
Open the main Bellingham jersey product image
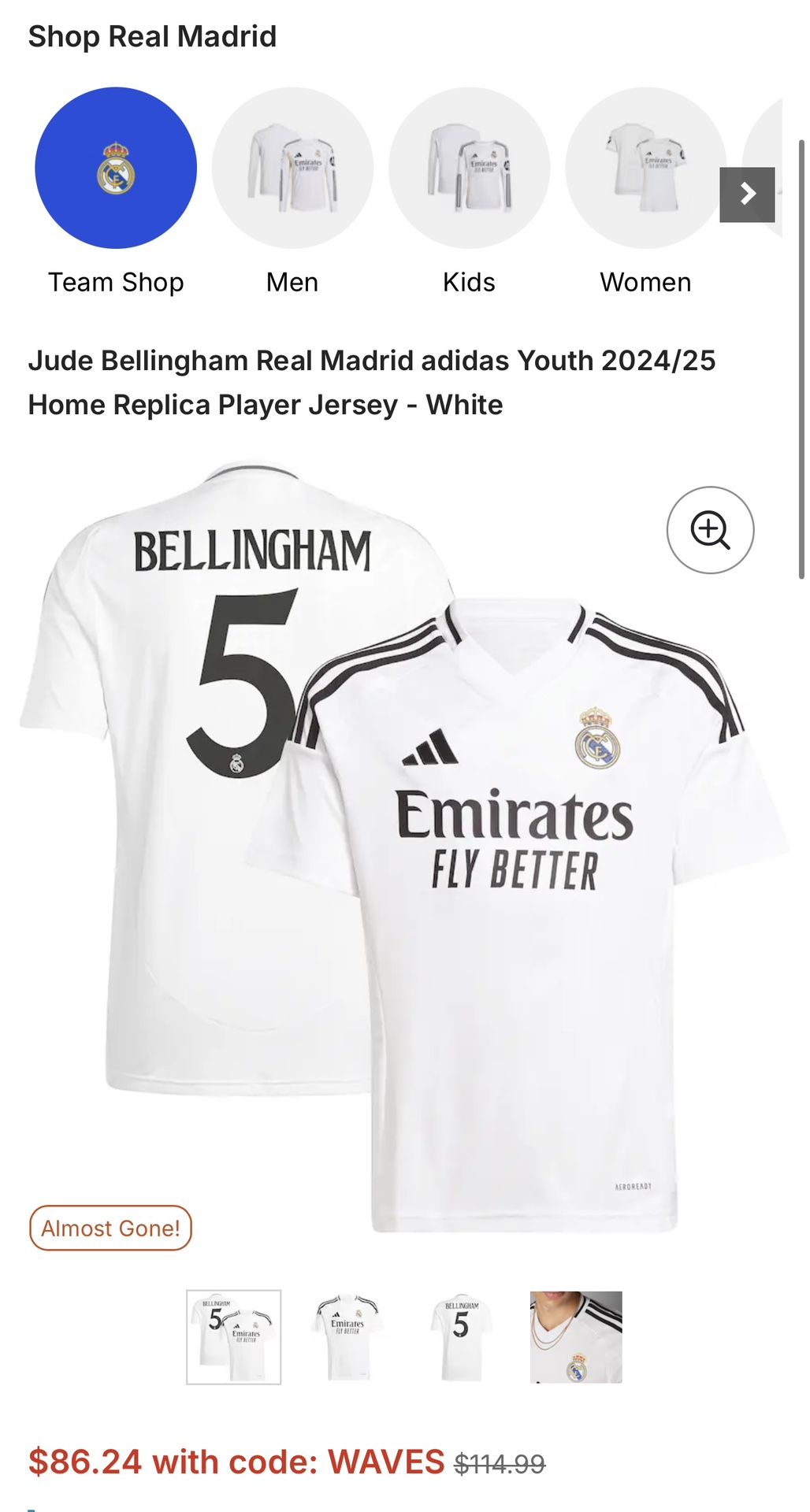tap(405, 847)
